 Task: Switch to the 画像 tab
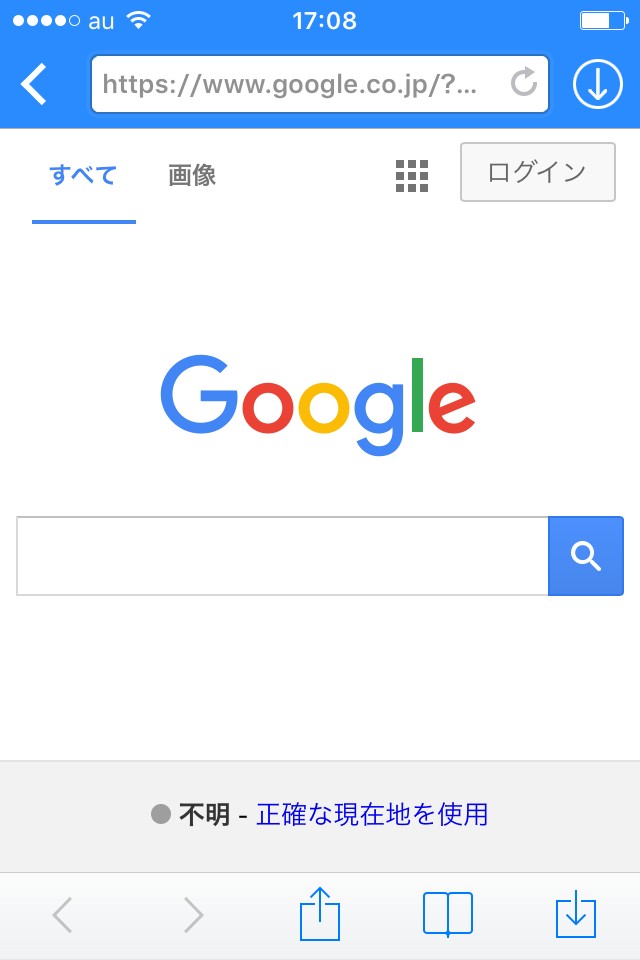192,175
